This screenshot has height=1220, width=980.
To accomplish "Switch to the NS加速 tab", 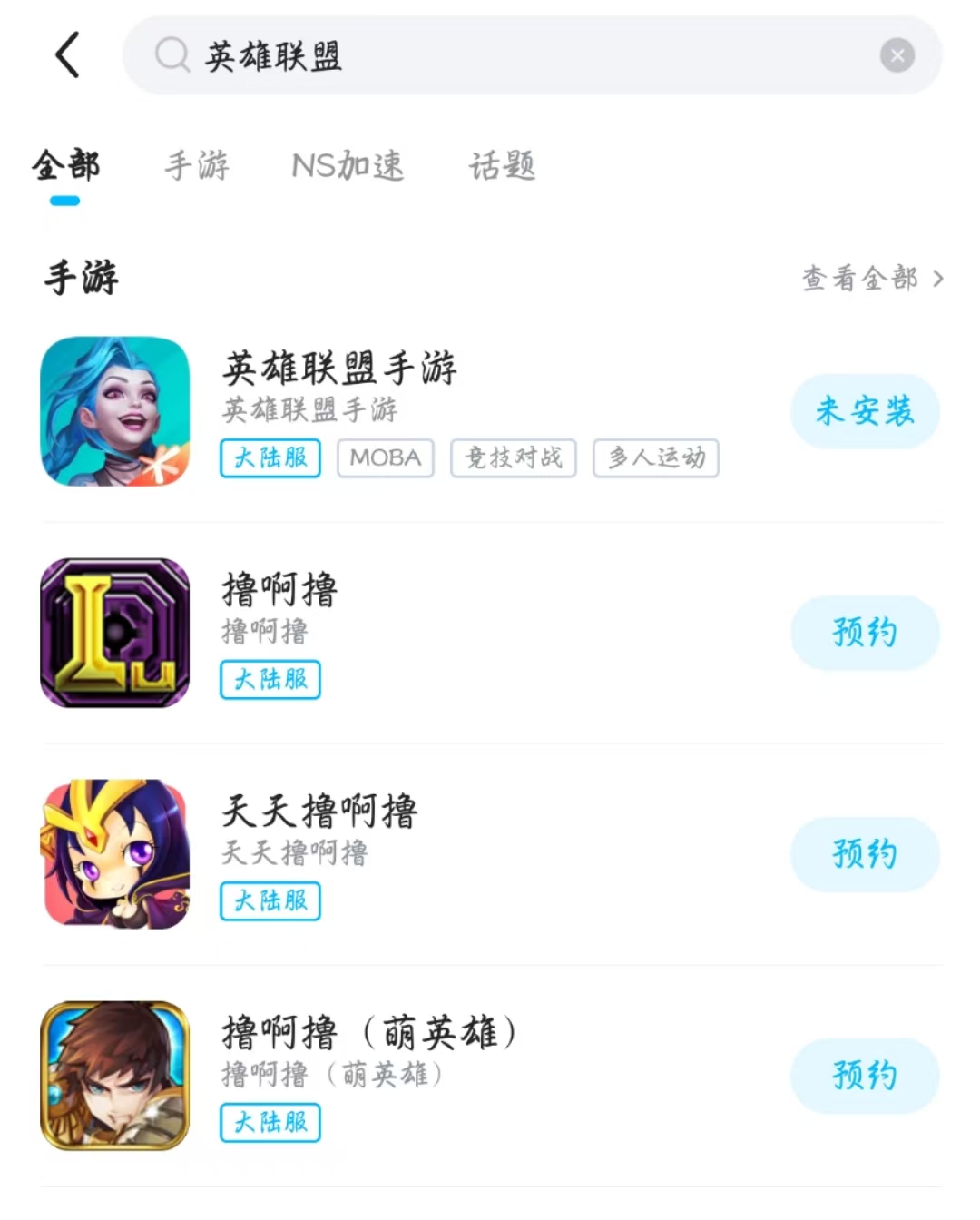I will pos(348,166).
